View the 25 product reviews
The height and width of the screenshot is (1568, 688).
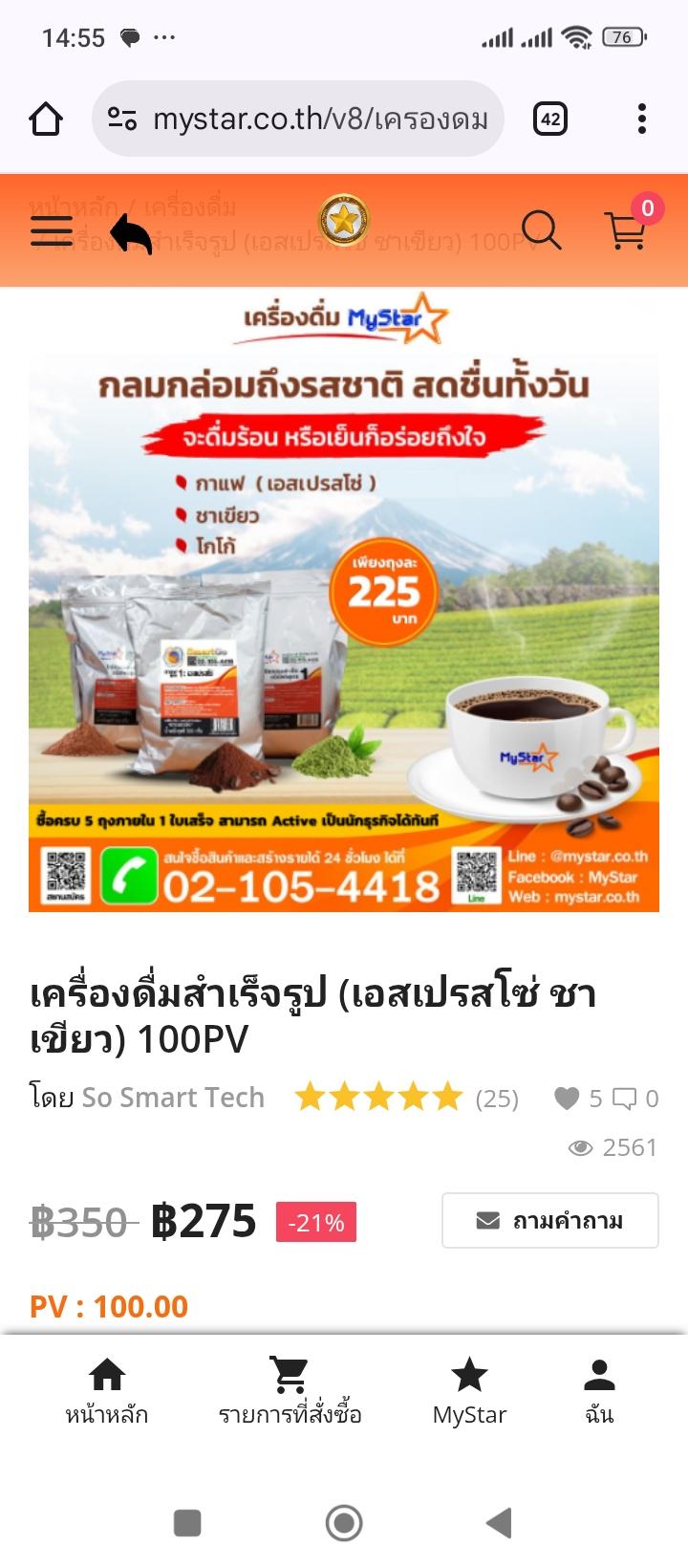coord(497,1099)
